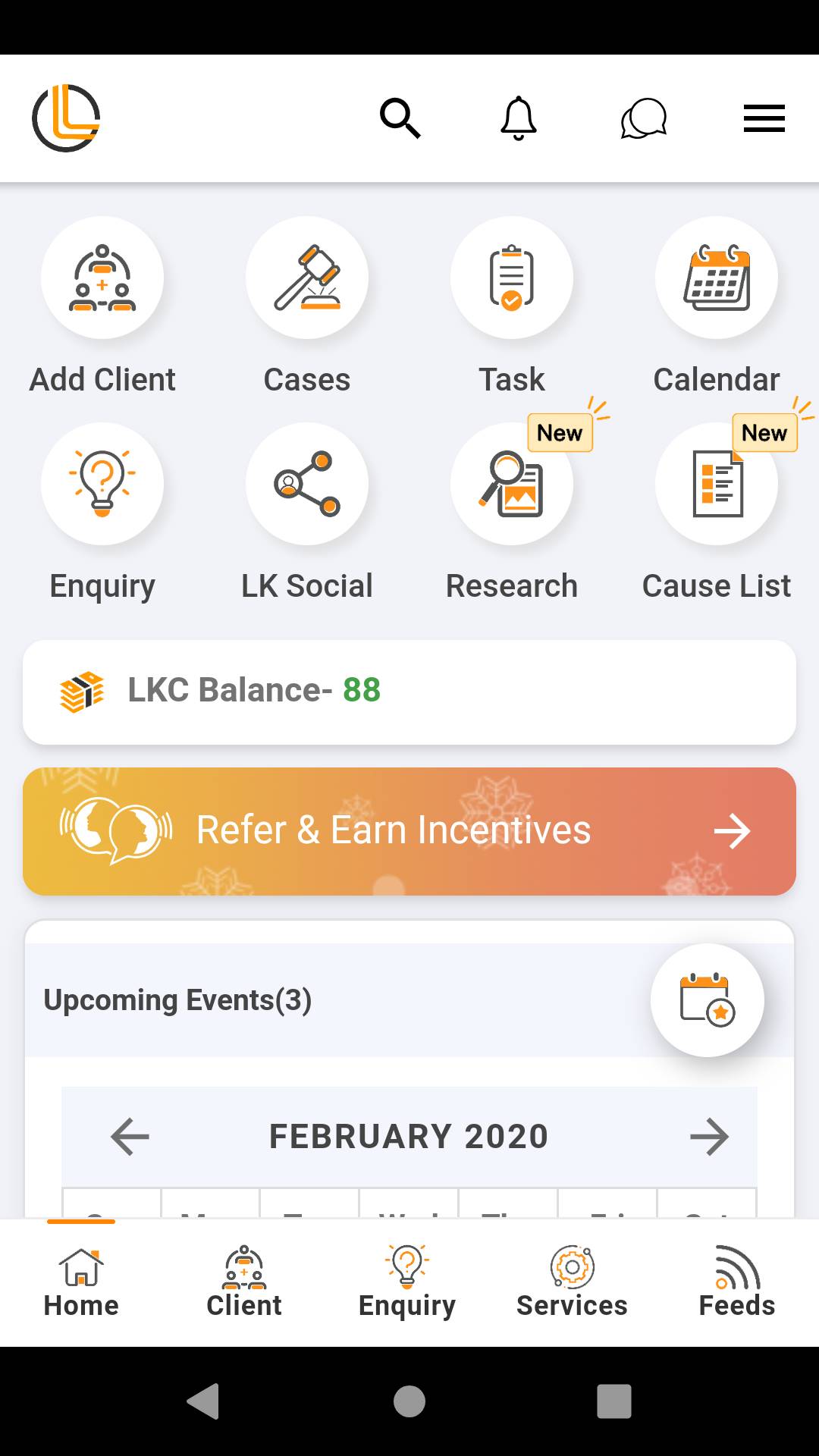Open the chat messages icon
The height and width of the screenshot is (1456, 819).
click(x=643, y=119)
